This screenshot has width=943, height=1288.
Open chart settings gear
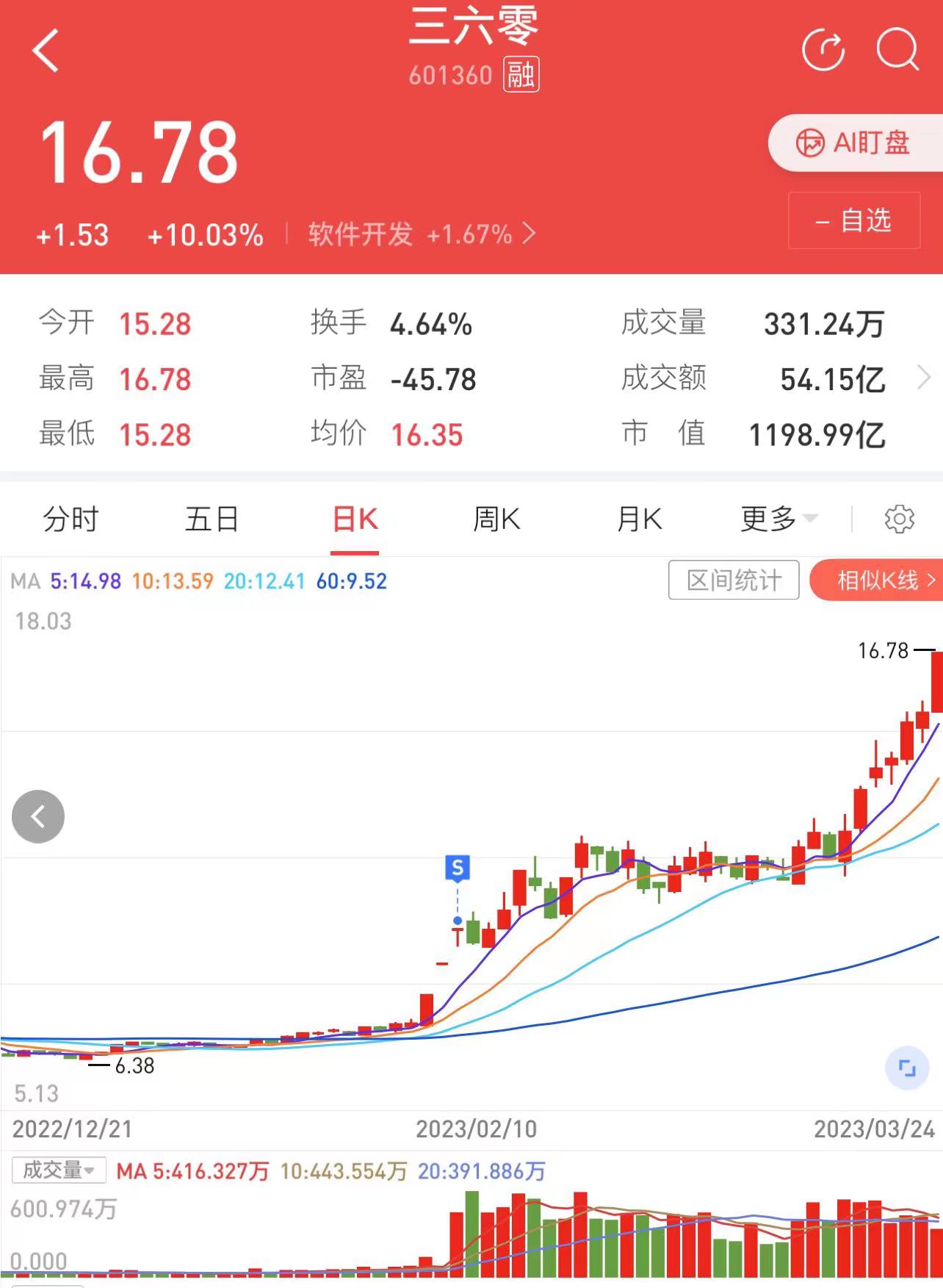click(x=899, y=519)
